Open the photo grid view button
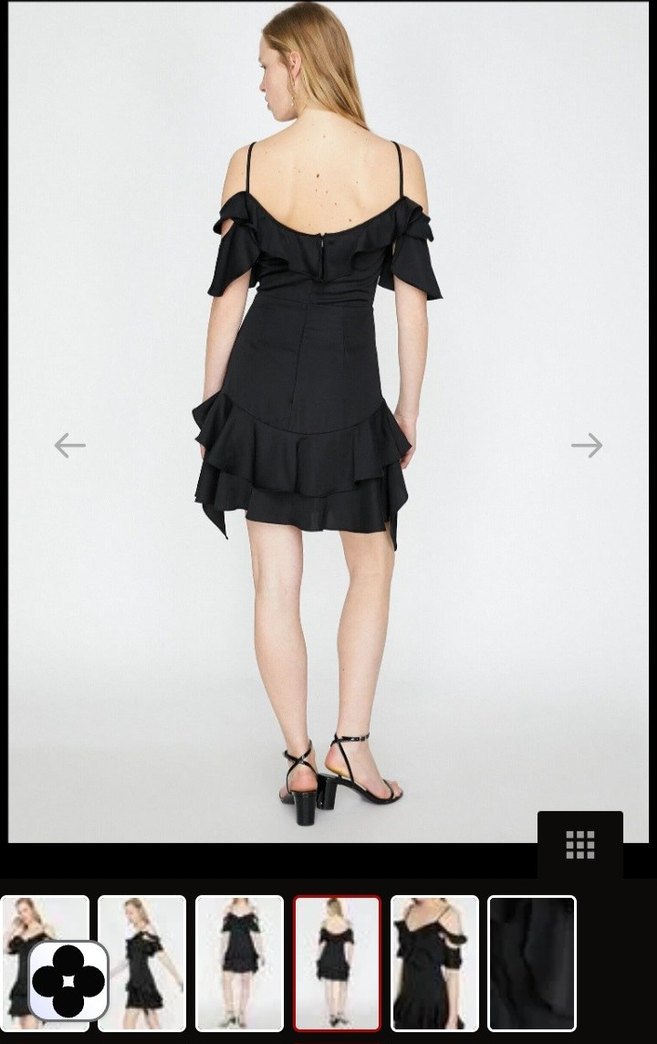Screen dimensions: 657x1044 coord(580,845)
